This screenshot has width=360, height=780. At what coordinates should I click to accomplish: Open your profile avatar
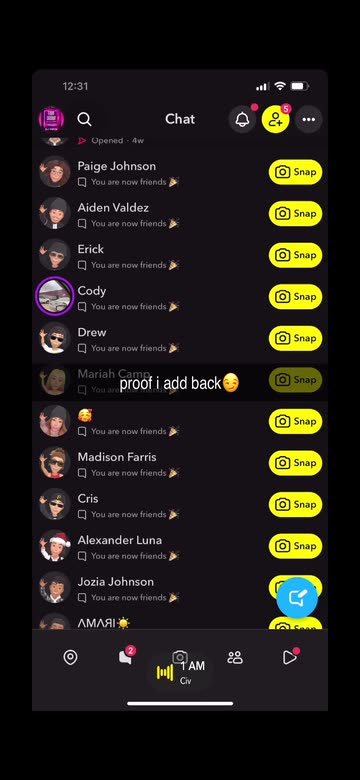(x=52, y=119)
